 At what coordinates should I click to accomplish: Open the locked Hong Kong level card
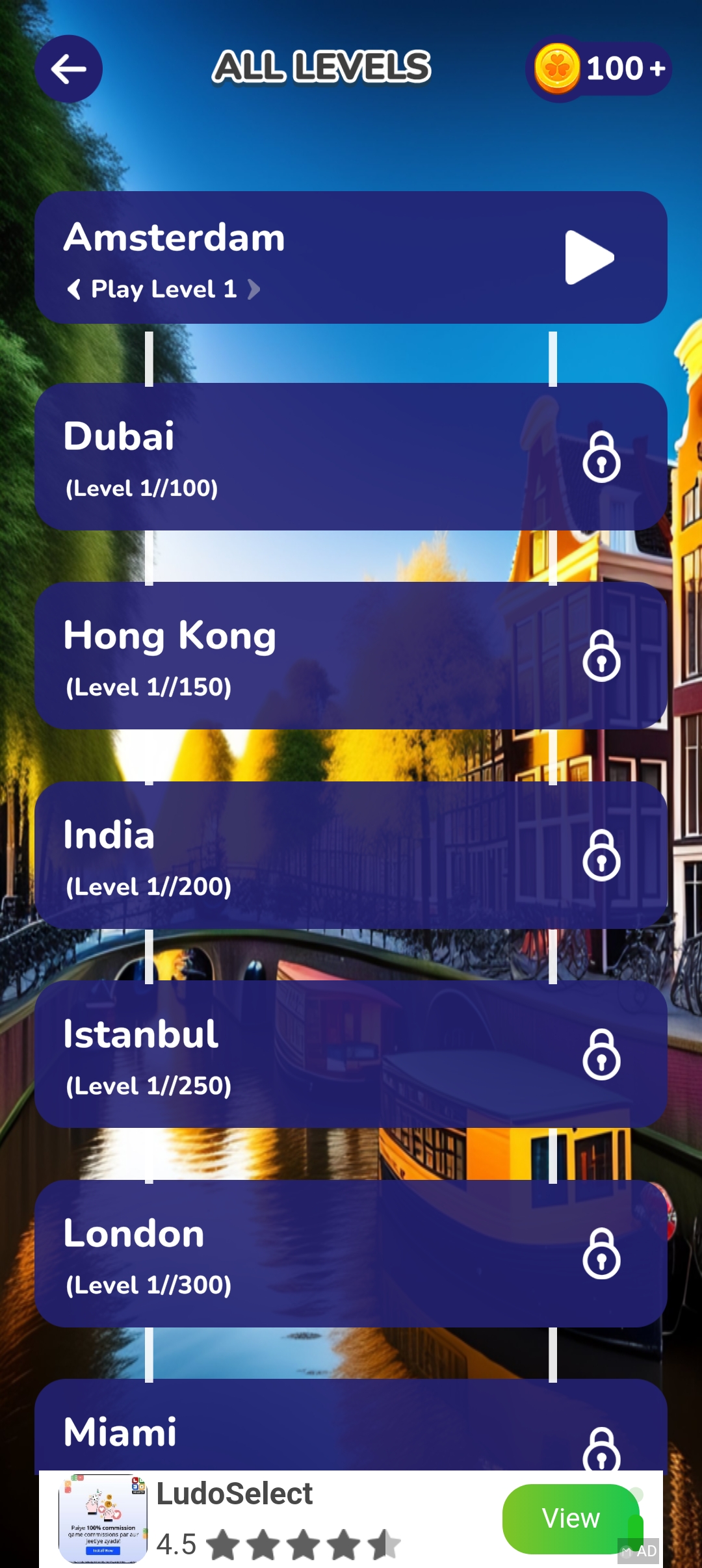click(x=351, y=656)
